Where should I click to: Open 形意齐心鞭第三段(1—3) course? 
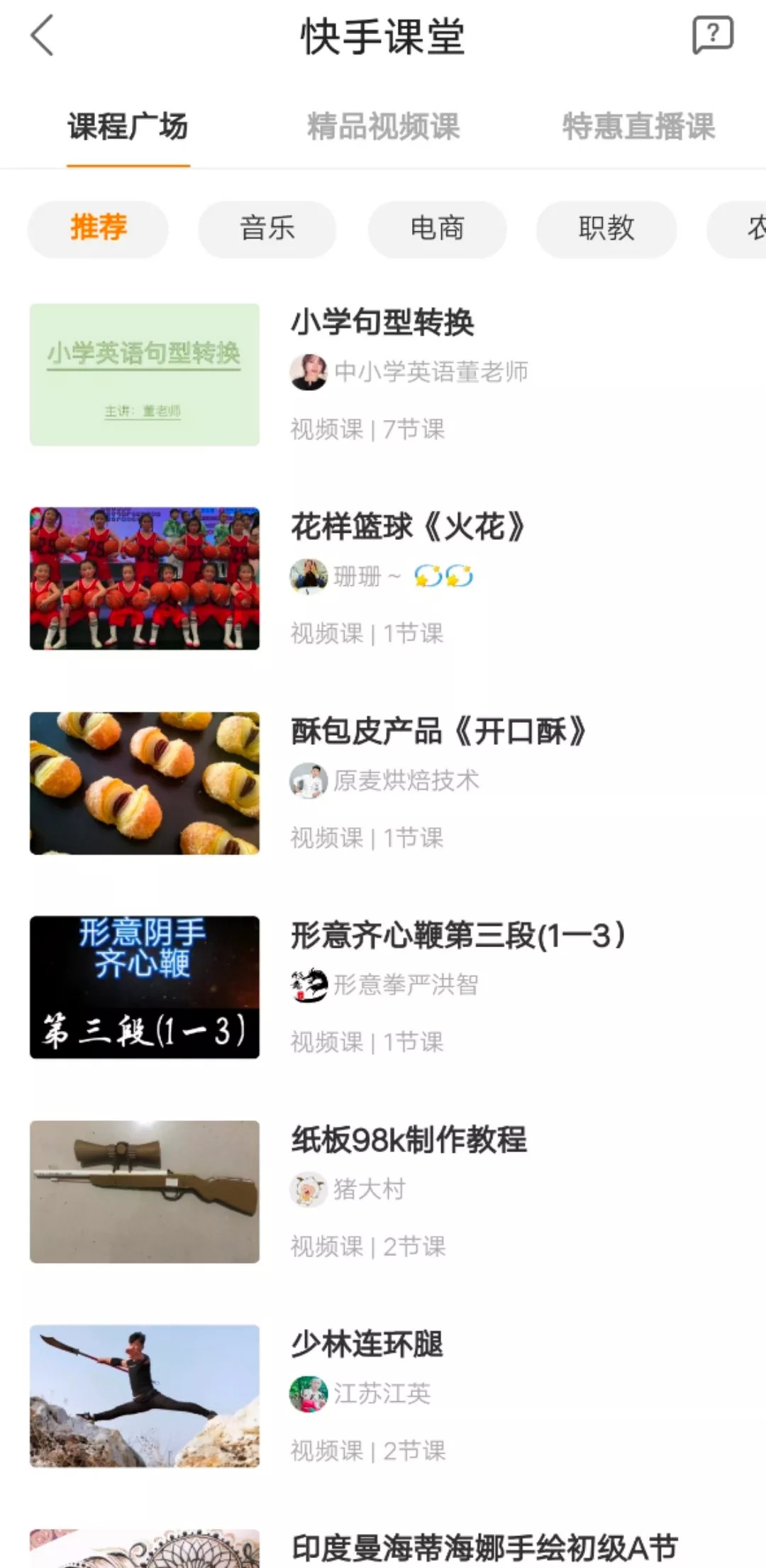tap(458, 936)
